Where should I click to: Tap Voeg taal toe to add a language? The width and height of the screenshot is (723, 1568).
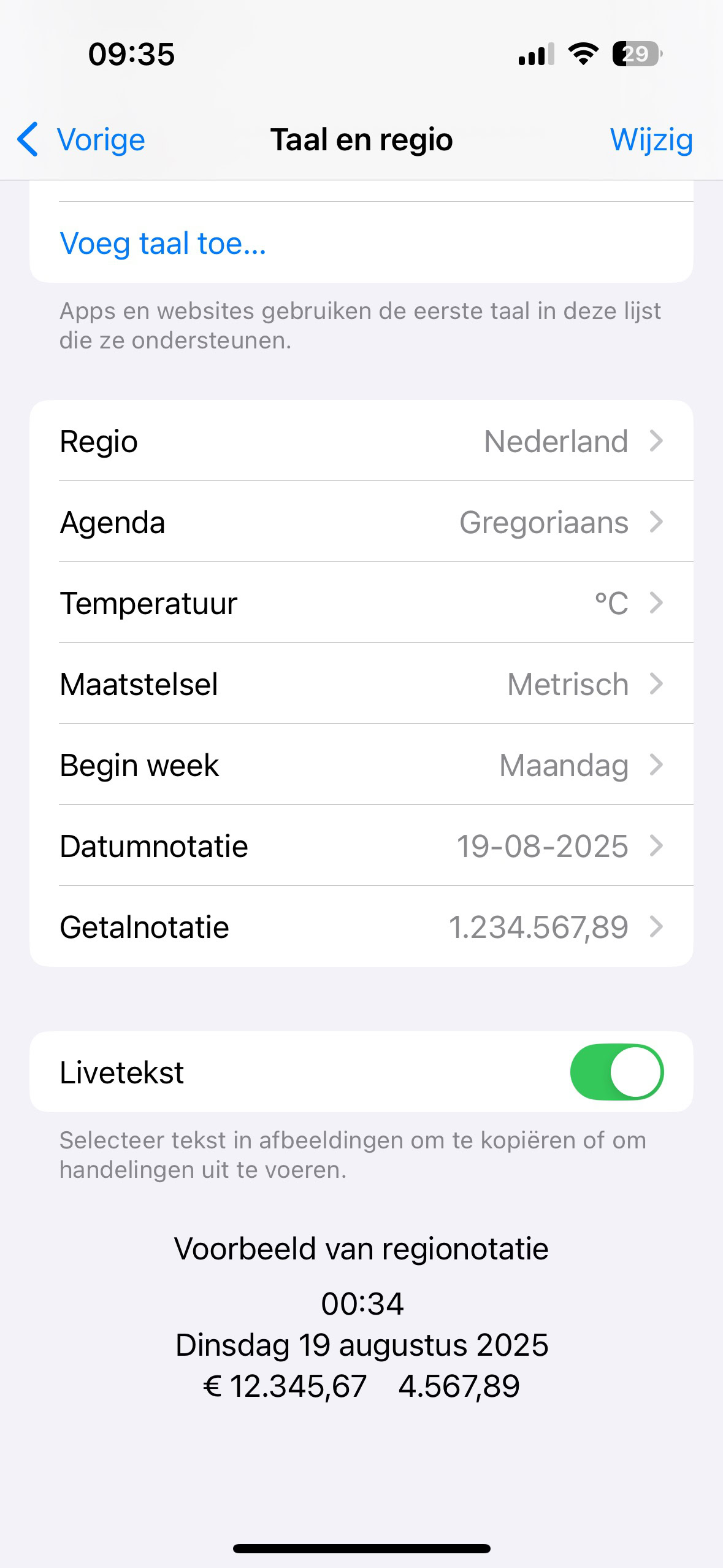163,243
